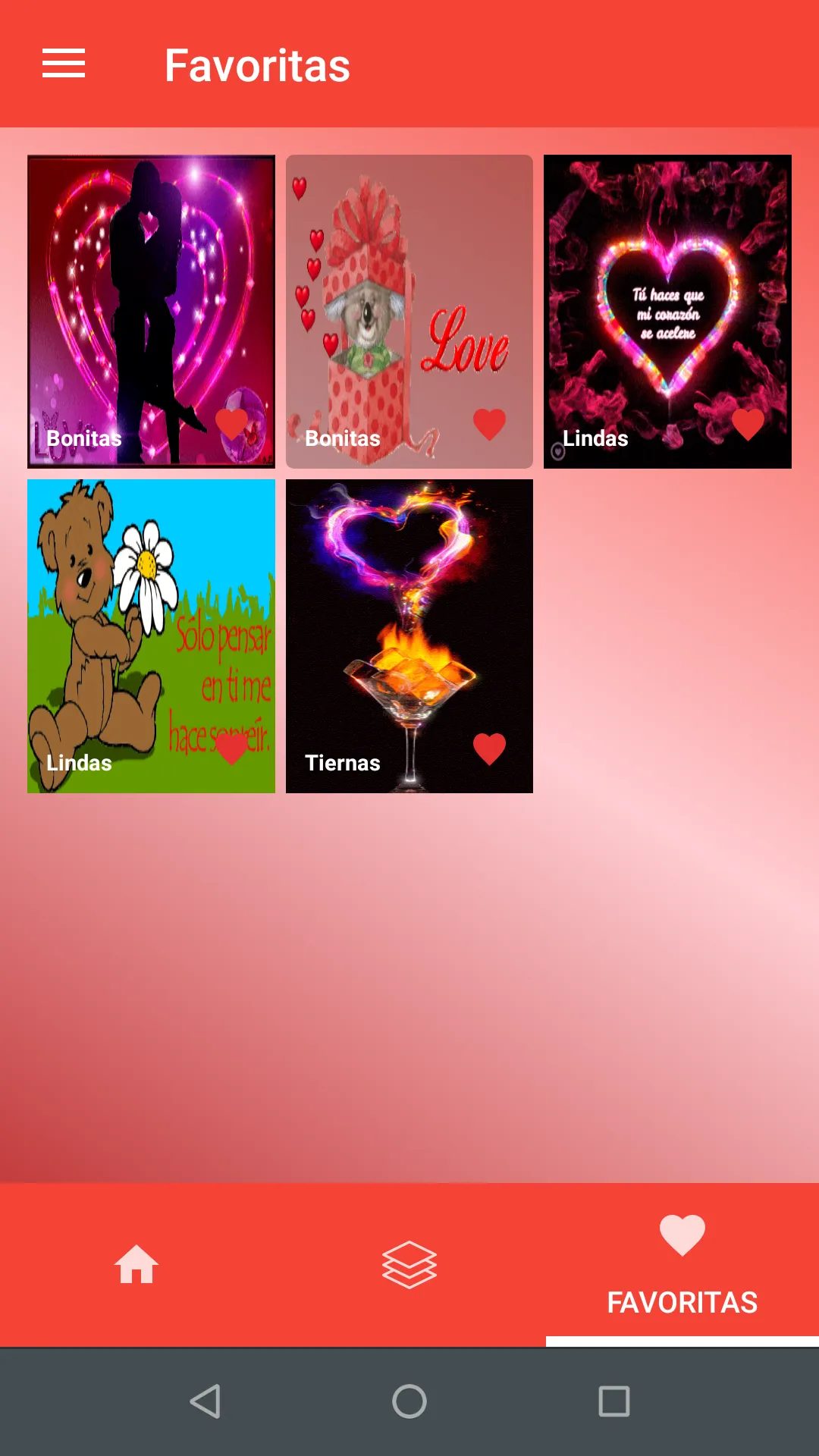Viewport: 819px width, 1456px height.
Task: Unlike the teddy bear with daisy image
Action: (231, 749)
